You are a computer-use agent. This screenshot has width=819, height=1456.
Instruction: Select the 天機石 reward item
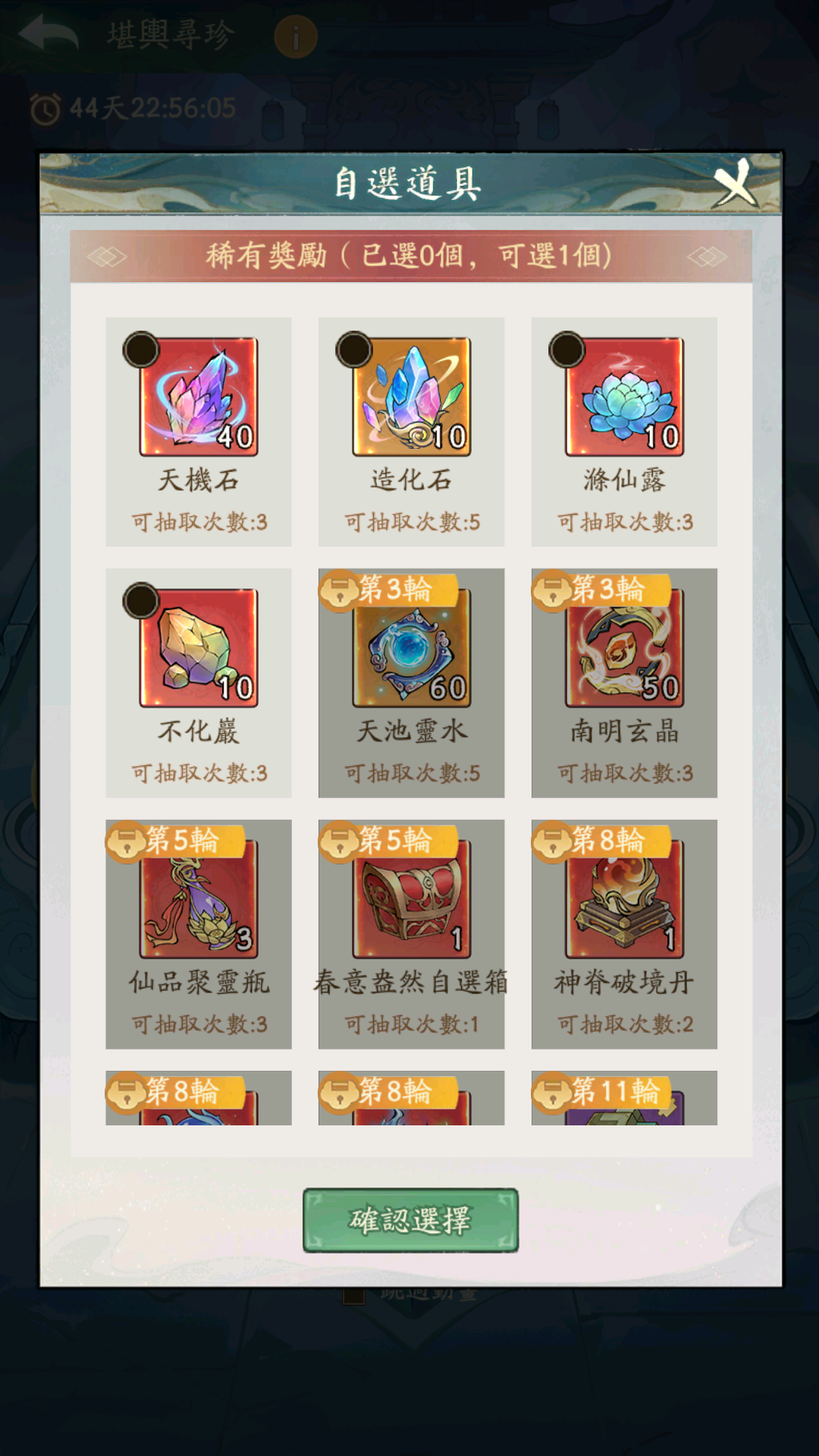(199, 397)
